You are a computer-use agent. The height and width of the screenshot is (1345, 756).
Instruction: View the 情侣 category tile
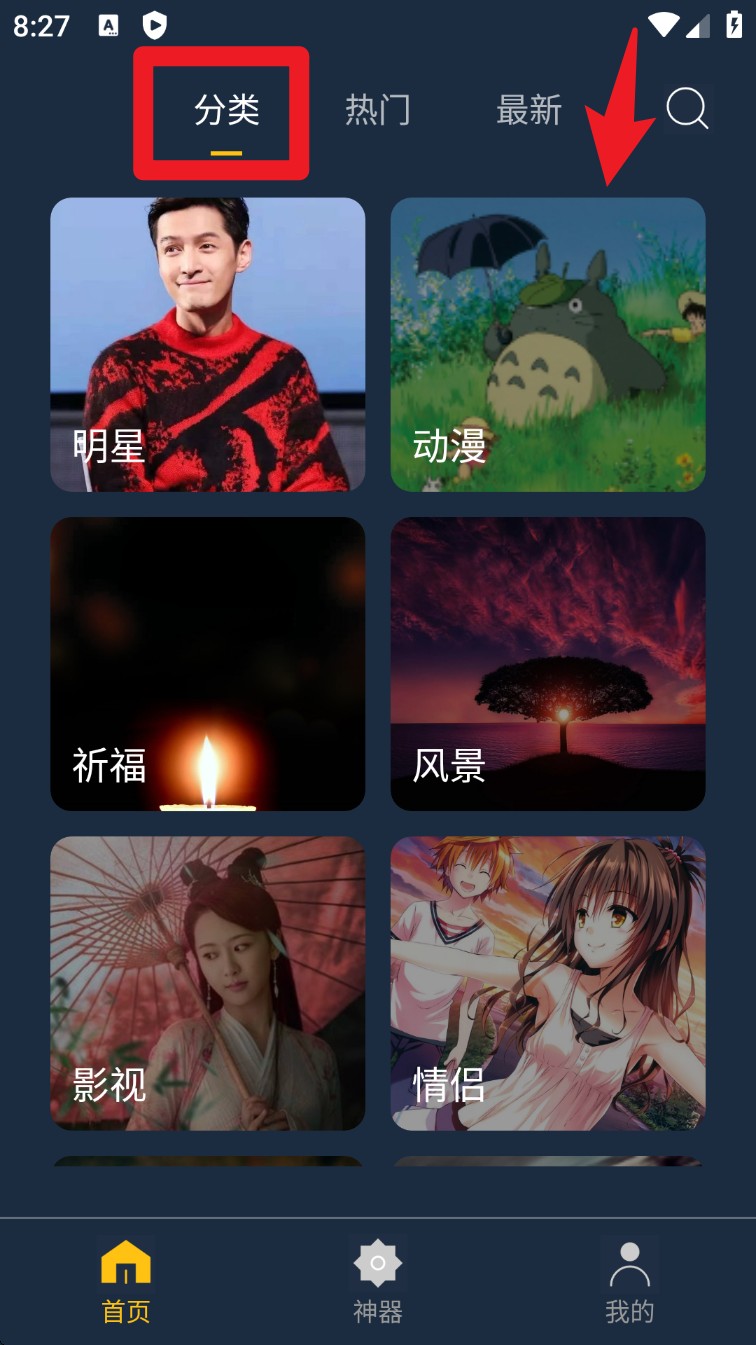tap(548, 983)
